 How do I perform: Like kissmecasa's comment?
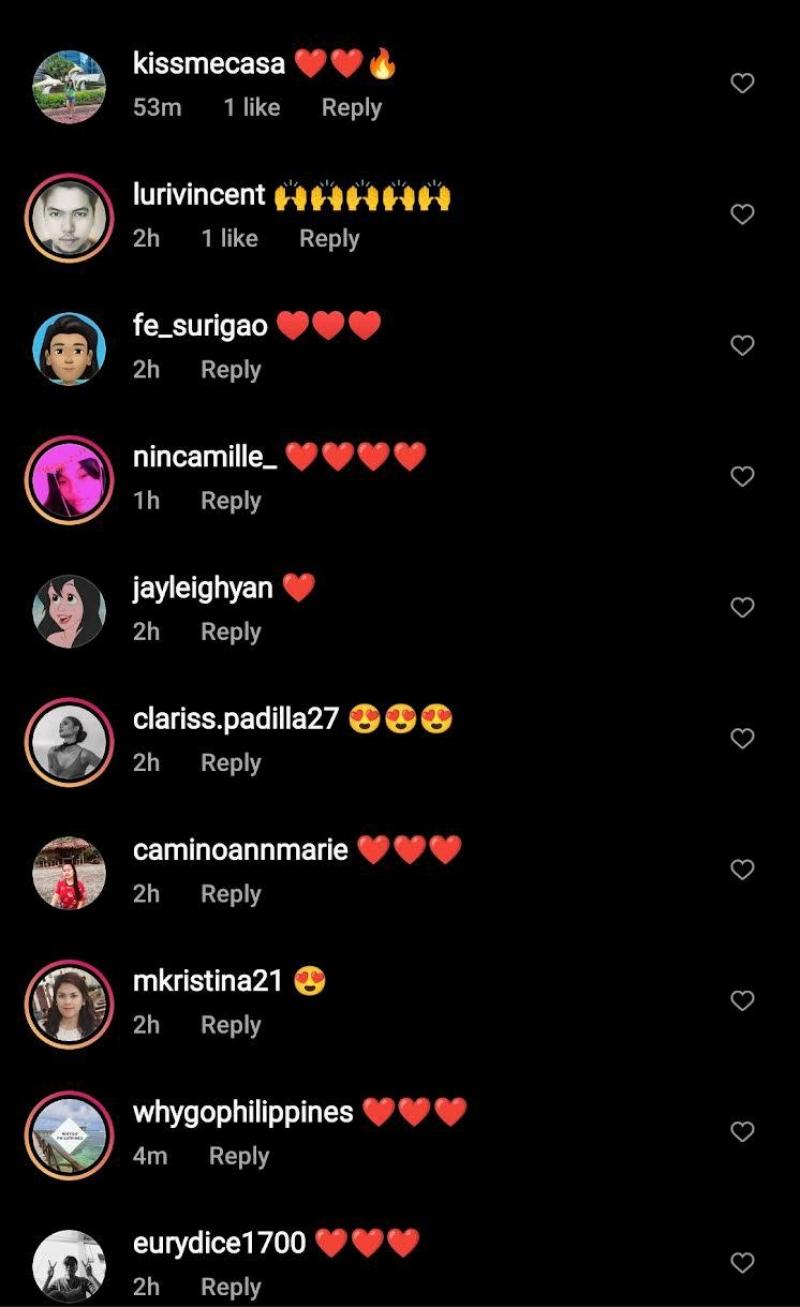(742, 83)
